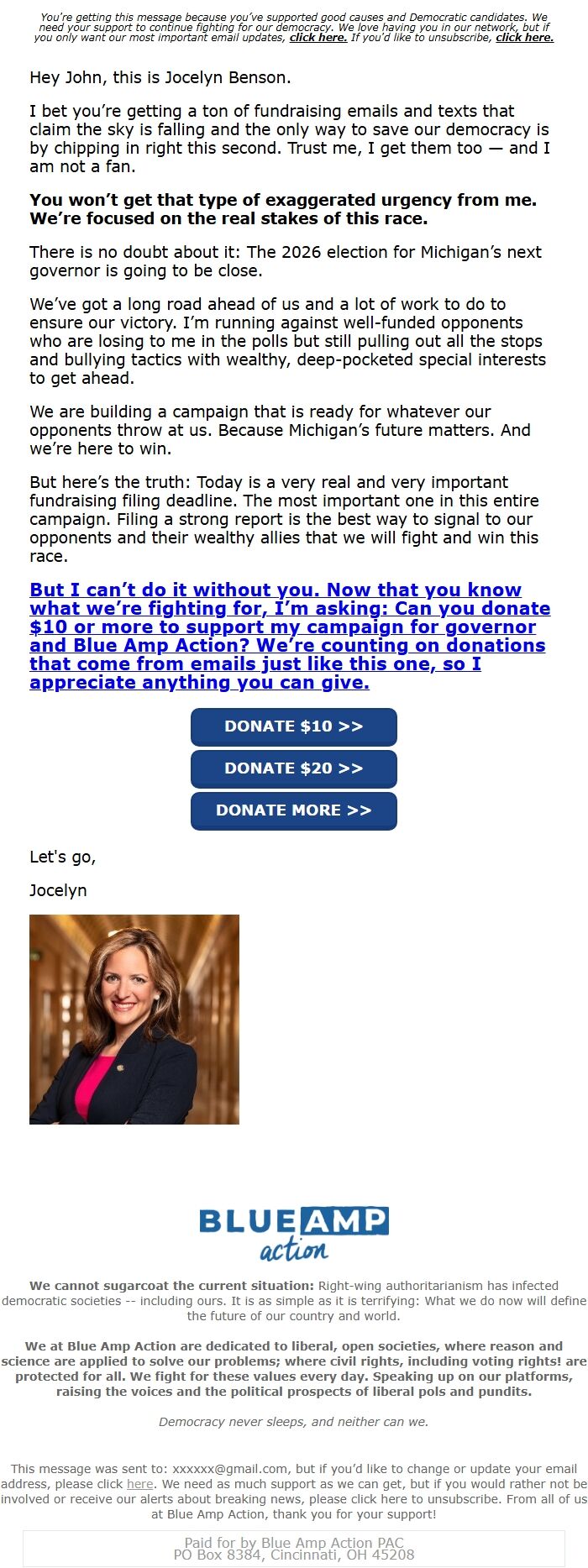Screen dimensions: 588x1568
Task: Choose the DONATE $20 button
Action: tap(293, 768)
